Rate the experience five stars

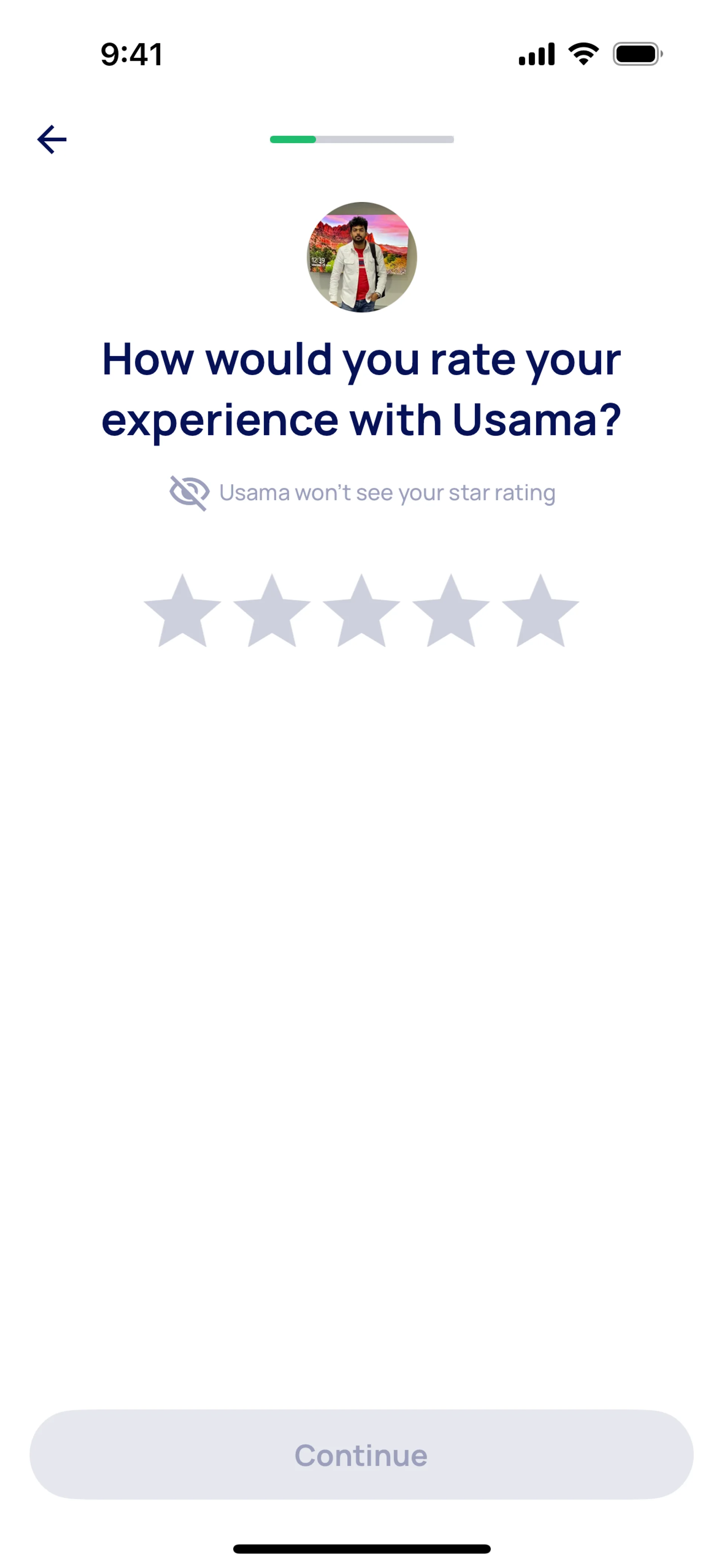coord(540,613)
